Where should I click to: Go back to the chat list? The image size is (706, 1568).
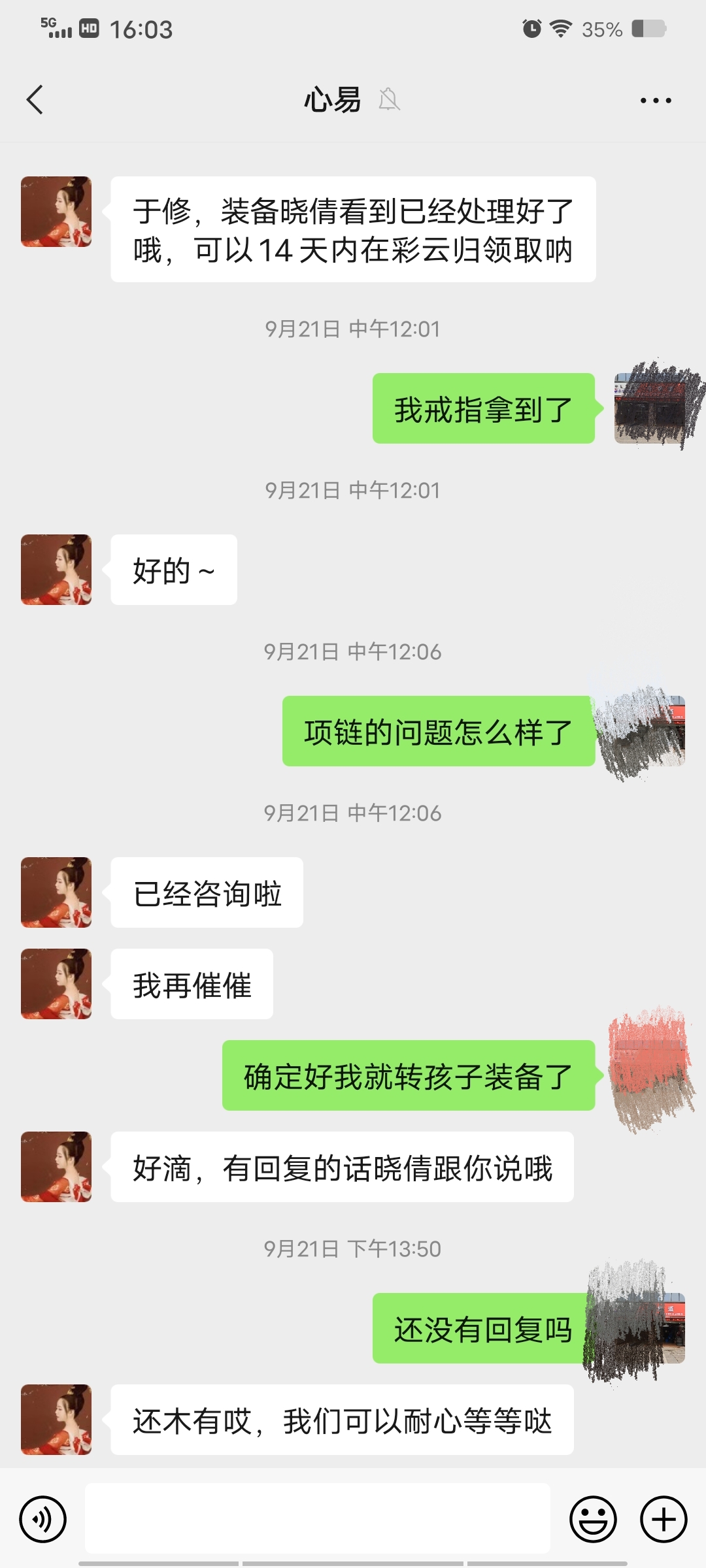click(x=35, y=100)
